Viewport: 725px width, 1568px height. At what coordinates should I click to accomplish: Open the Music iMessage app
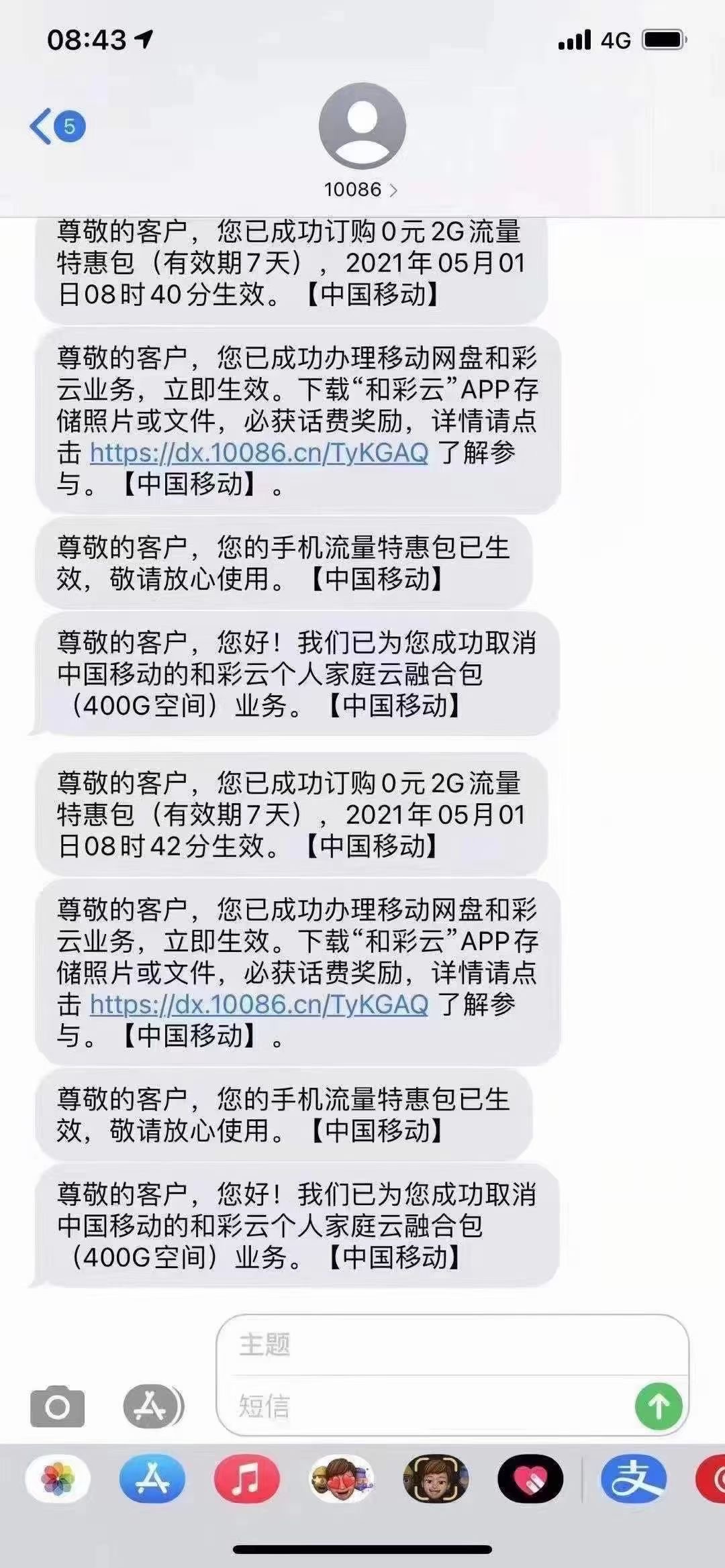[x=246, y=1479]
